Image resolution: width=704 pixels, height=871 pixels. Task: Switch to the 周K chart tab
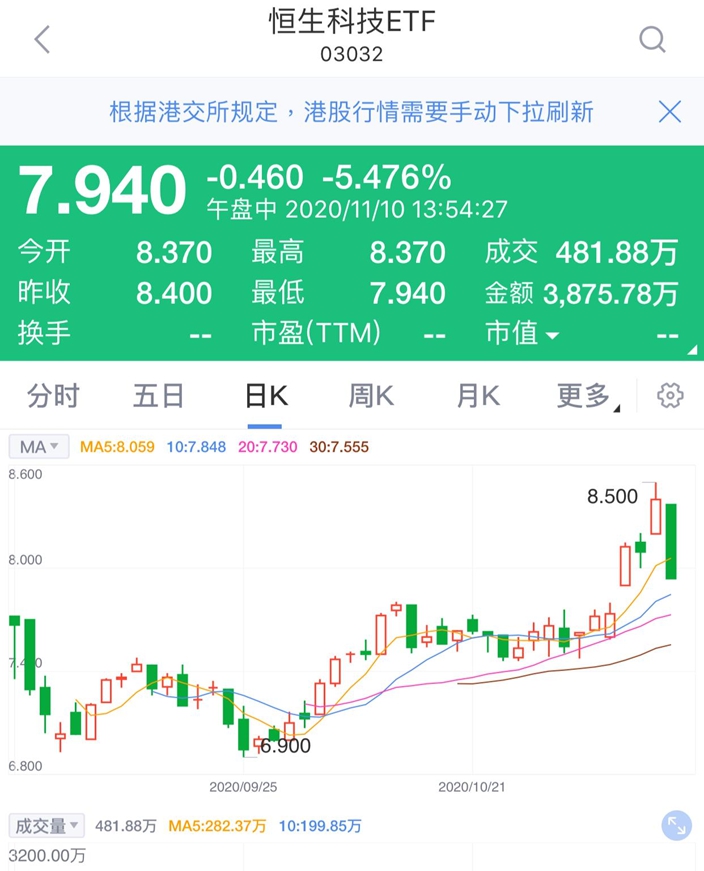point(371,396)
